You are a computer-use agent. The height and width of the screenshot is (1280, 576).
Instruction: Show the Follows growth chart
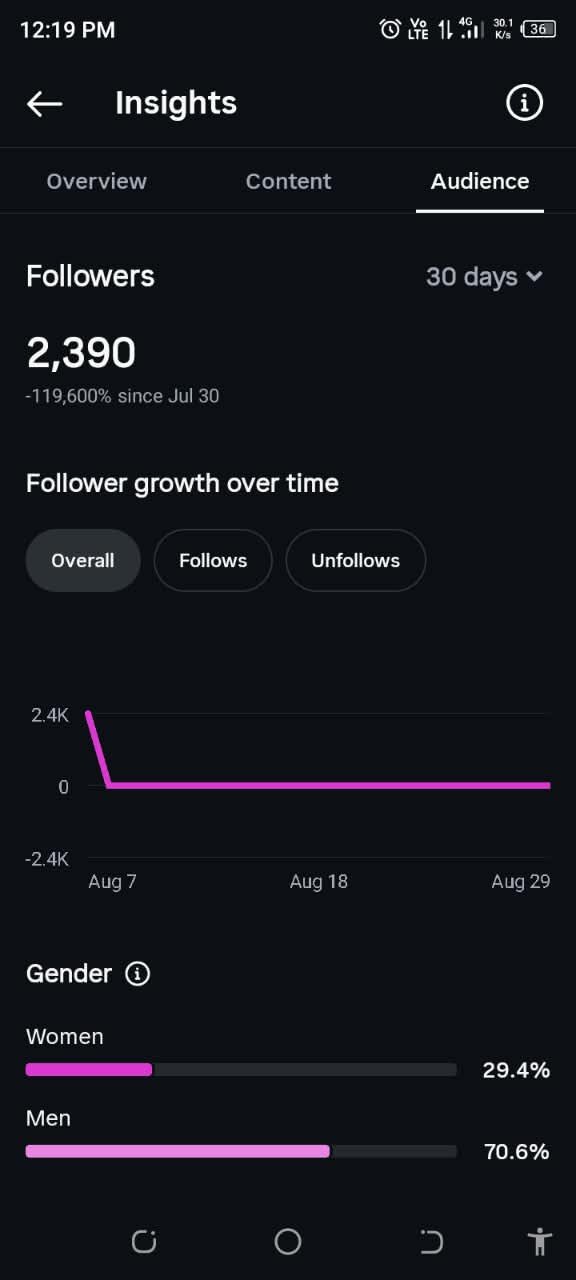click(x=213, y=560)
